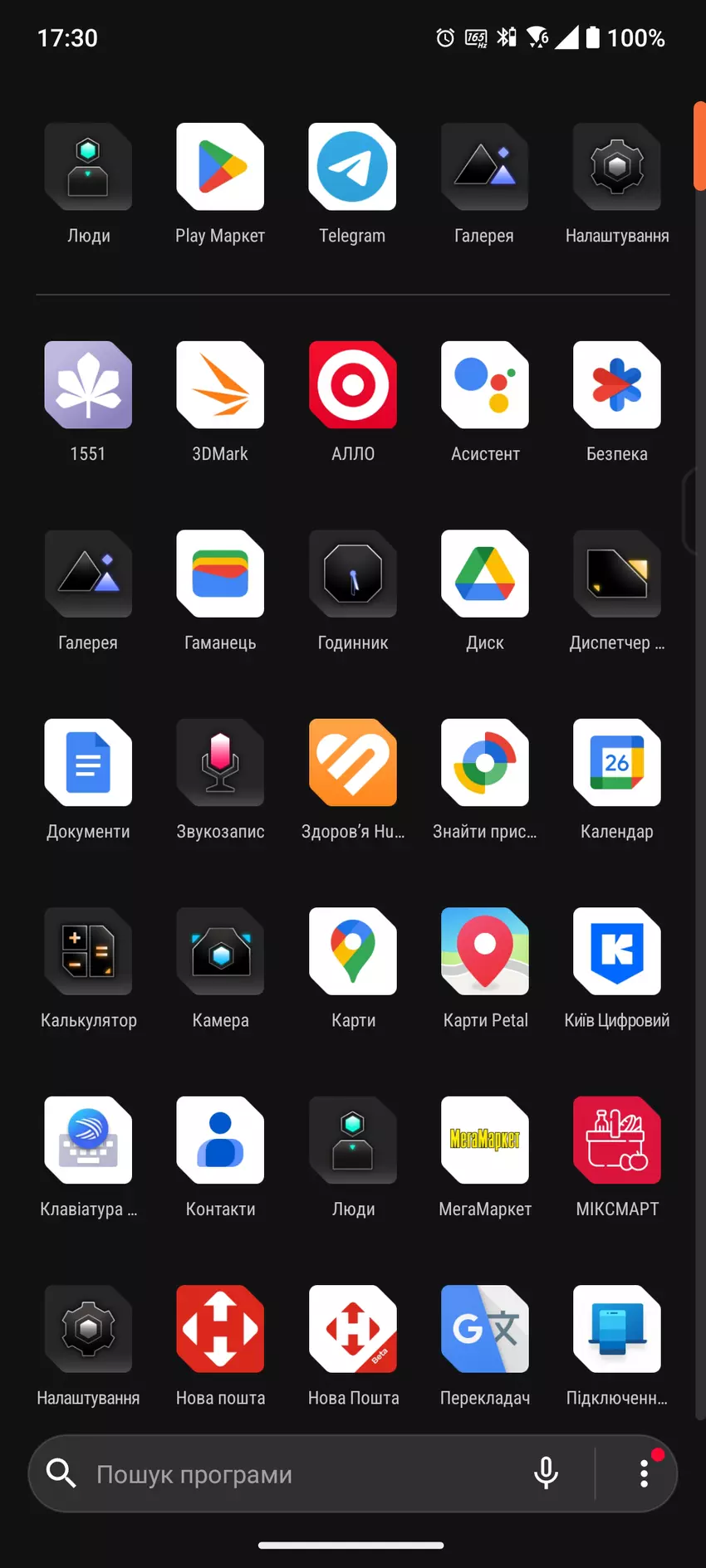Open the АЛЛО app
The width and height of the screenshot is (706, 1568).
(x=352, y=385)
